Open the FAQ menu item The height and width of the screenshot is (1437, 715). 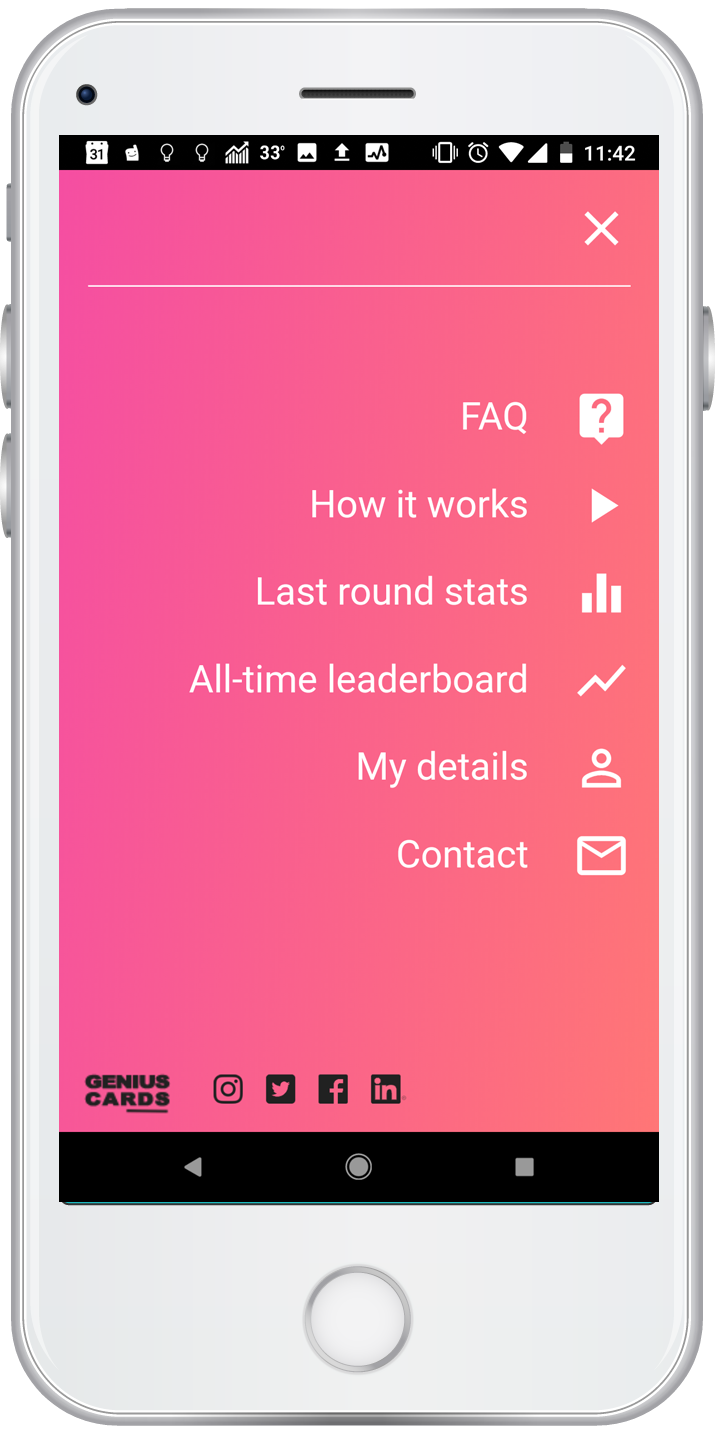click(494, 416)
